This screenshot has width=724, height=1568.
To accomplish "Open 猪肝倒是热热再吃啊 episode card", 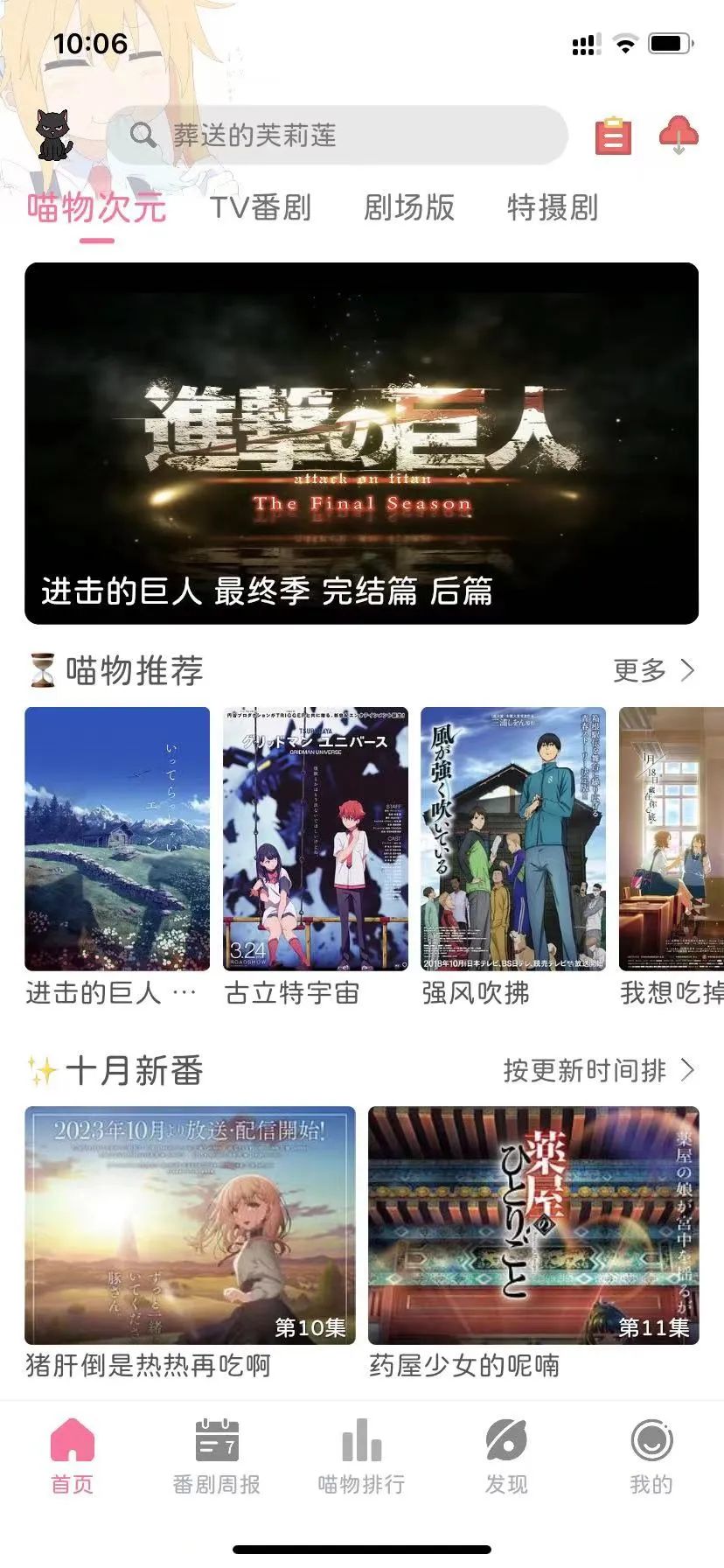I will [190, 1225].
